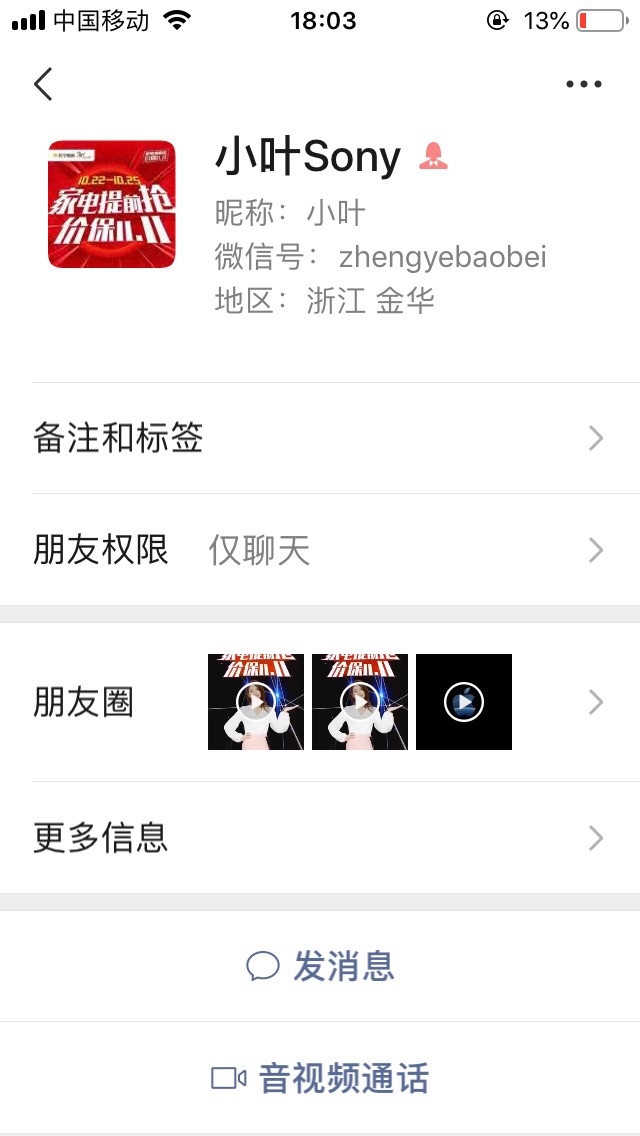Open the 备注和标签 row

click(x=320, y=438)
